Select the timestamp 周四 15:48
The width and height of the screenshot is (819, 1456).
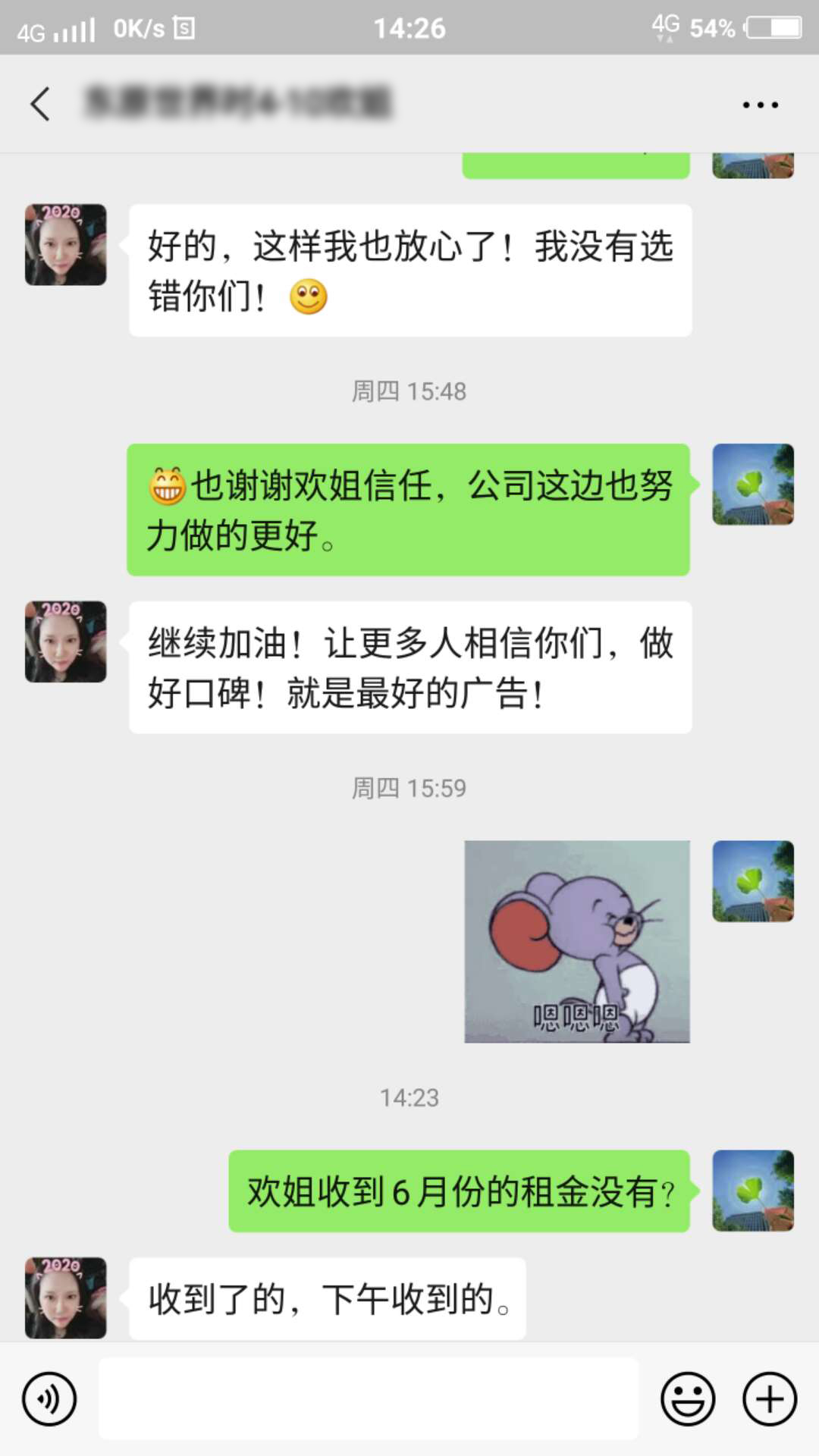tap(409, 391)
